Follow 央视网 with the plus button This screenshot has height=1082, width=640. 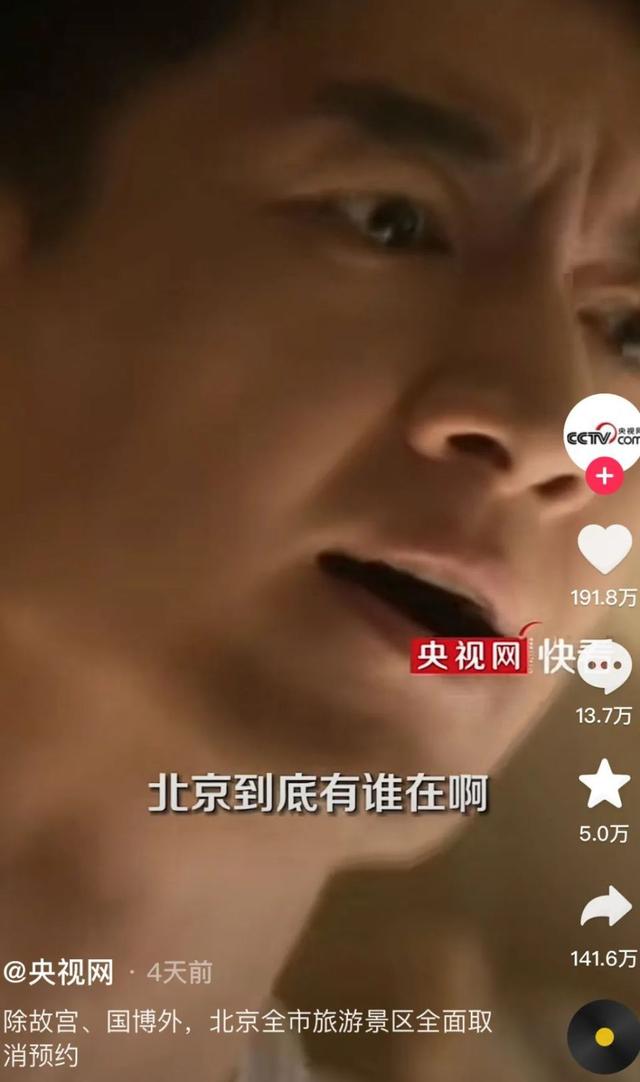click(x=603, y=477)
